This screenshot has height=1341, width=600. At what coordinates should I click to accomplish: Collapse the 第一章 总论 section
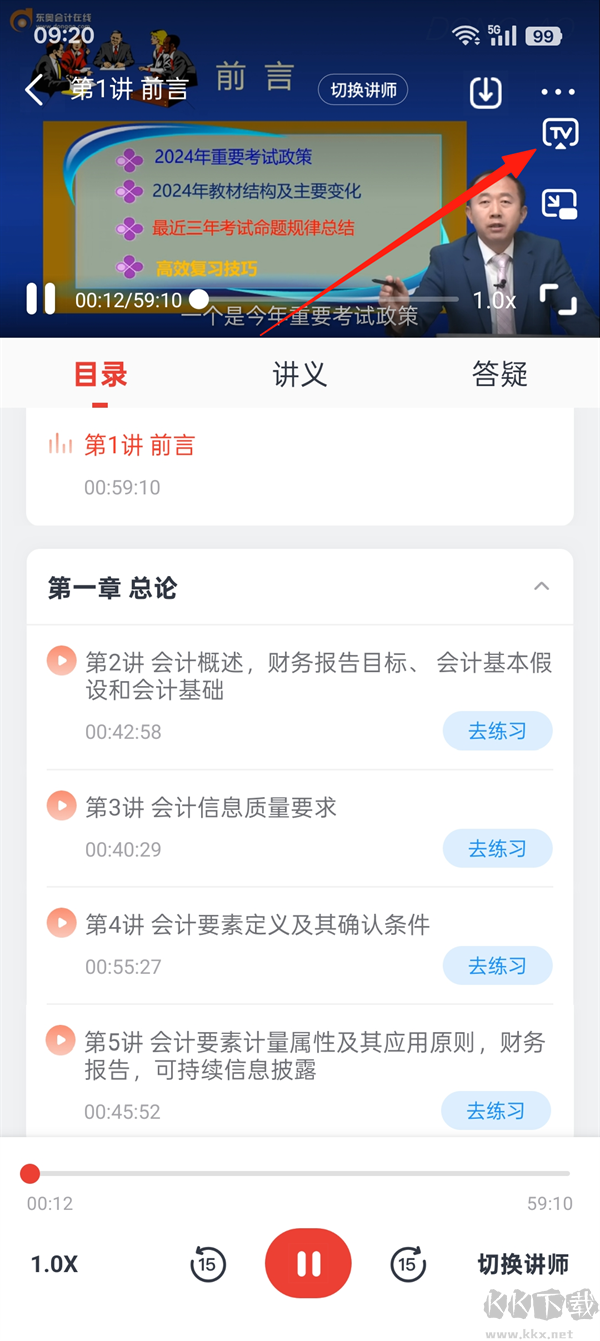pyautogui.click(x=542, y=587)
